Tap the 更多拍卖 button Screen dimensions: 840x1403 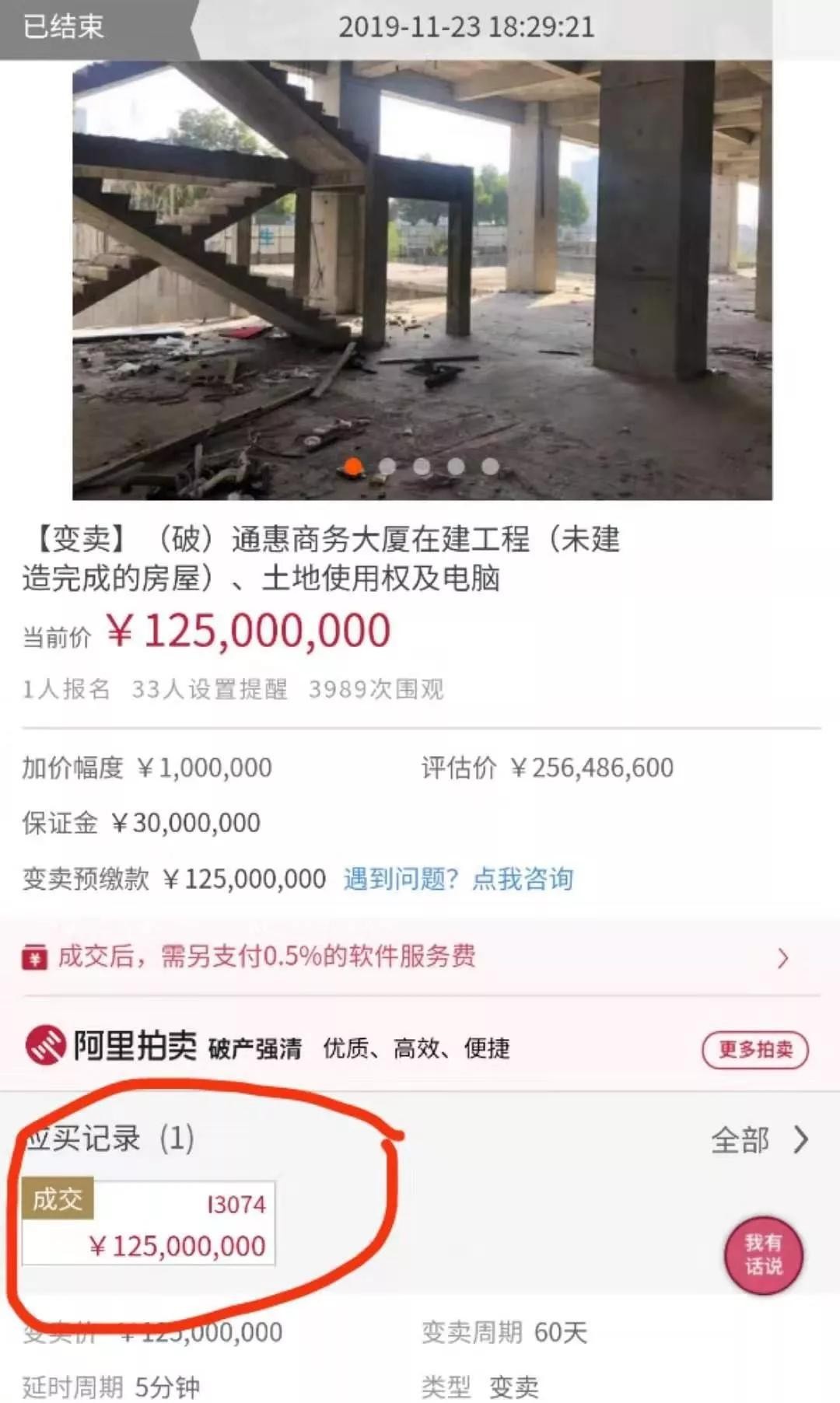point(754,1049)
